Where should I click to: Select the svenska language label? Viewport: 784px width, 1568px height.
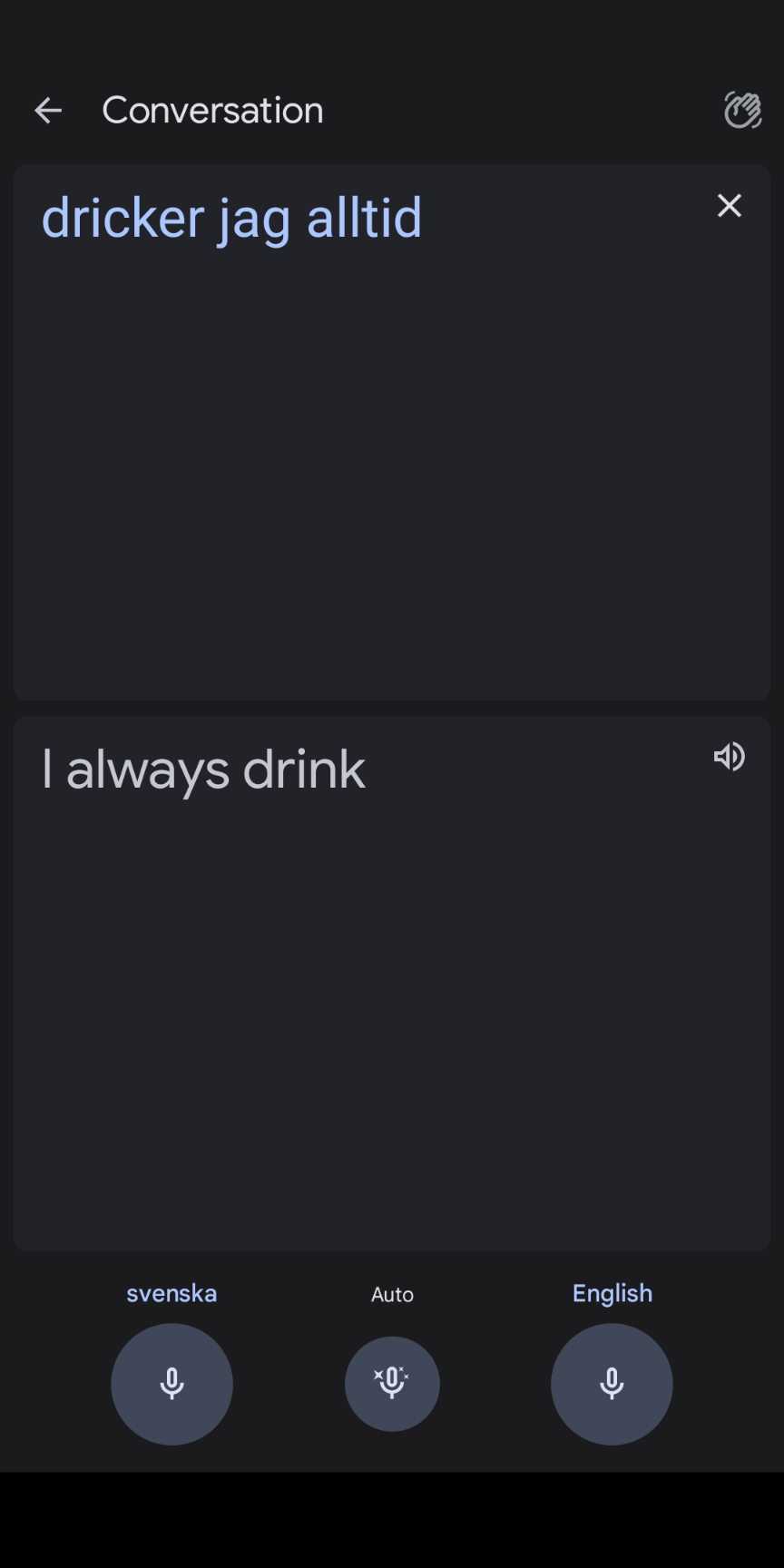pyautogui.click(x=171, y=1293)
